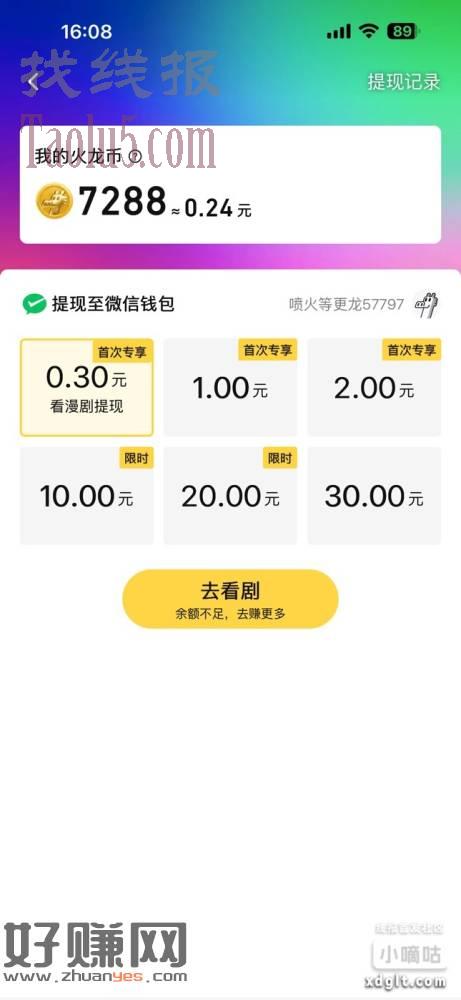The height and width of the screenshot is (1000, 461).
Task: Pick the 2.00元 withdrawal amount
Action: 374,387
